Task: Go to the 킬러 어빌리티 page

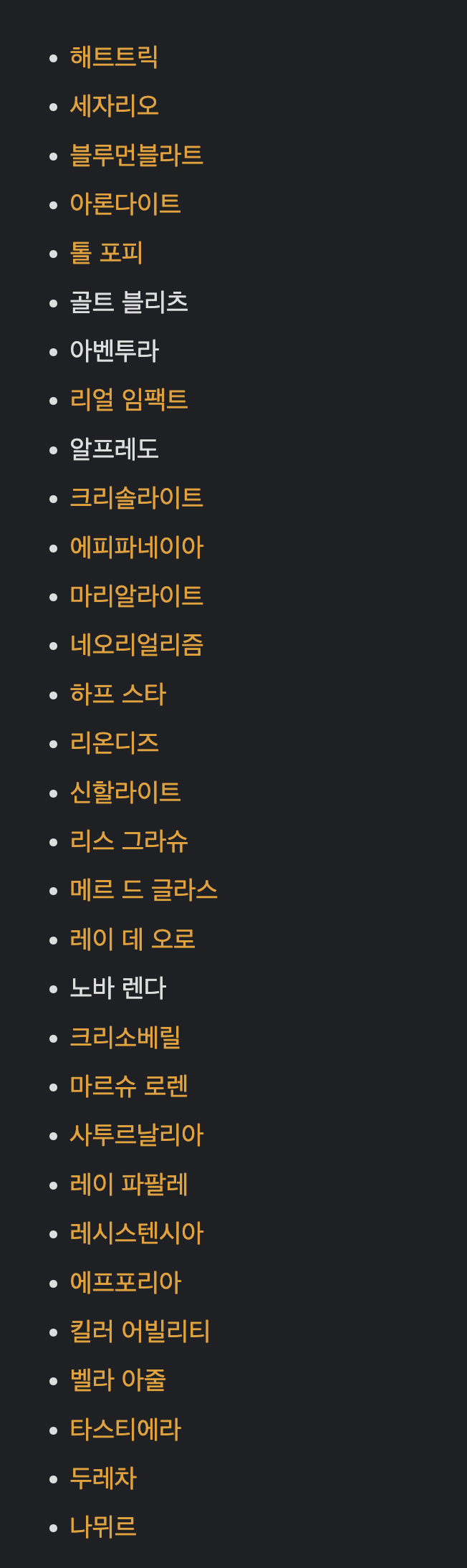Action: point(140,1332)
